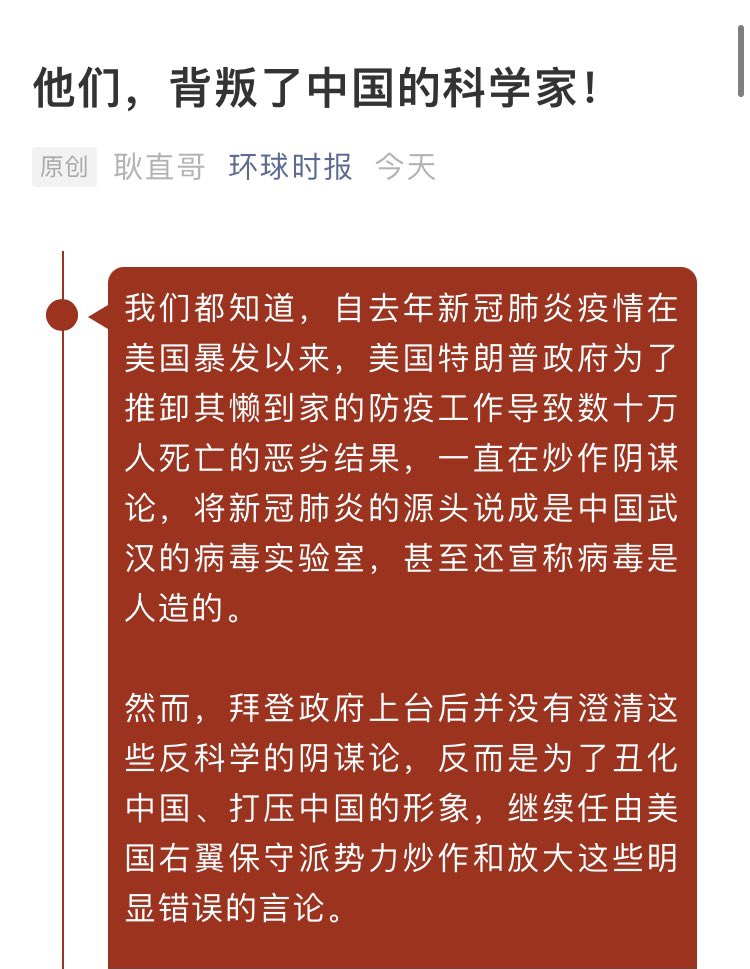Open the 环球时报 account page

pyautogui.click(x=290, y=167)
